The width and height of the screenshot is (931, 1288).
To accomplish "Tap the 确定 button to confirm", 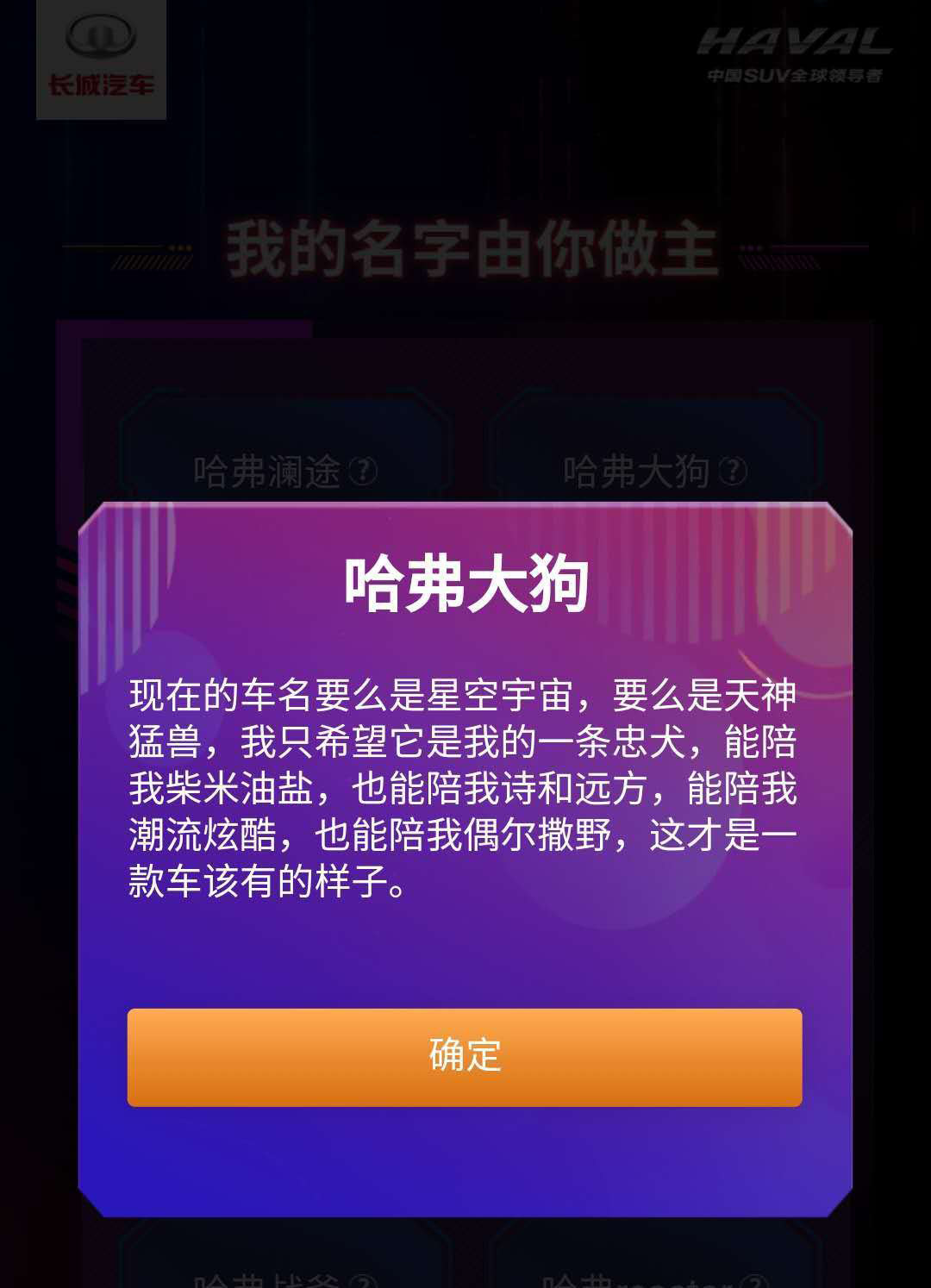I will (x=465, y=1057).
